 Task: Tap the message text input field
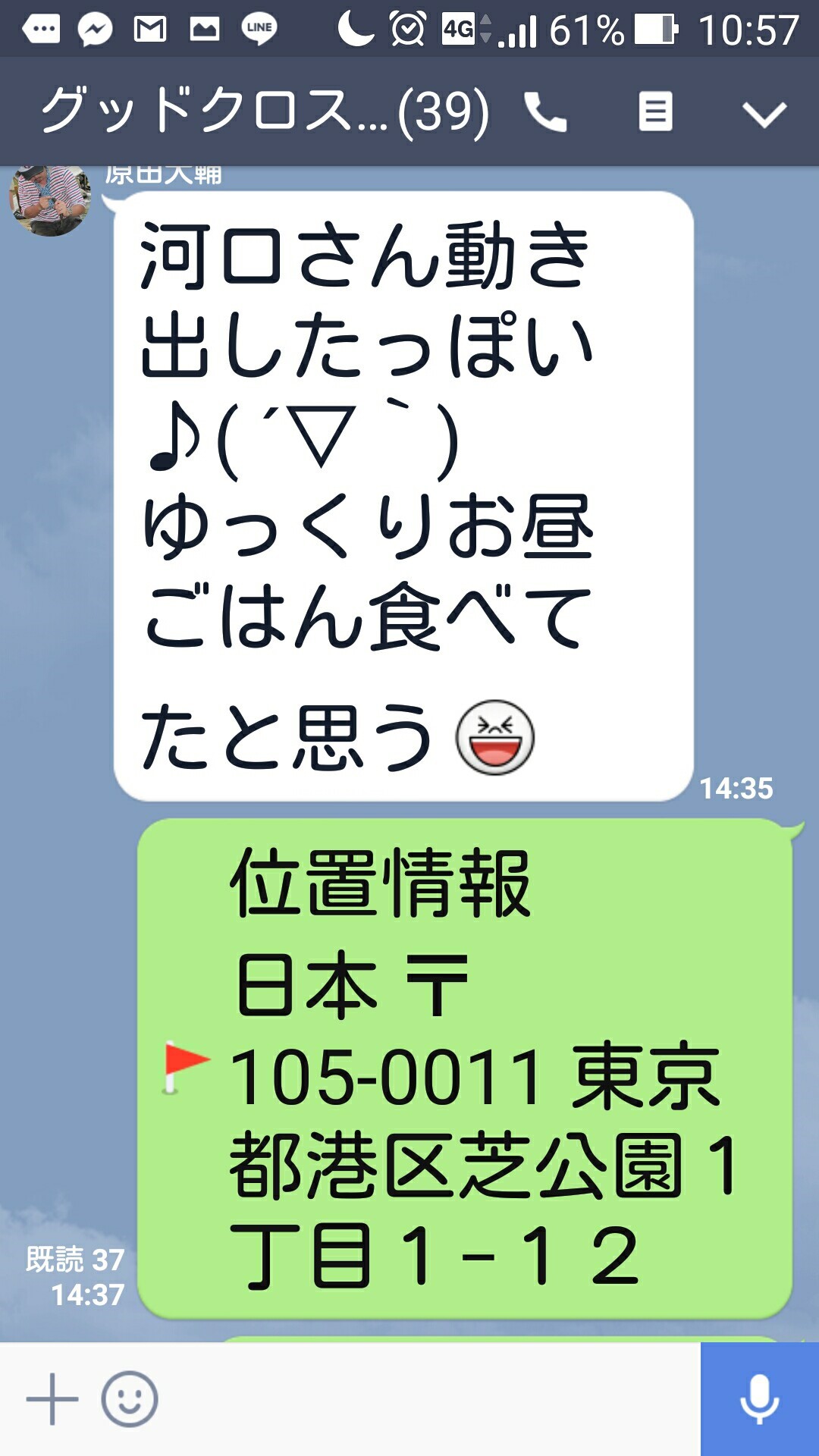tap(428, 1399)
